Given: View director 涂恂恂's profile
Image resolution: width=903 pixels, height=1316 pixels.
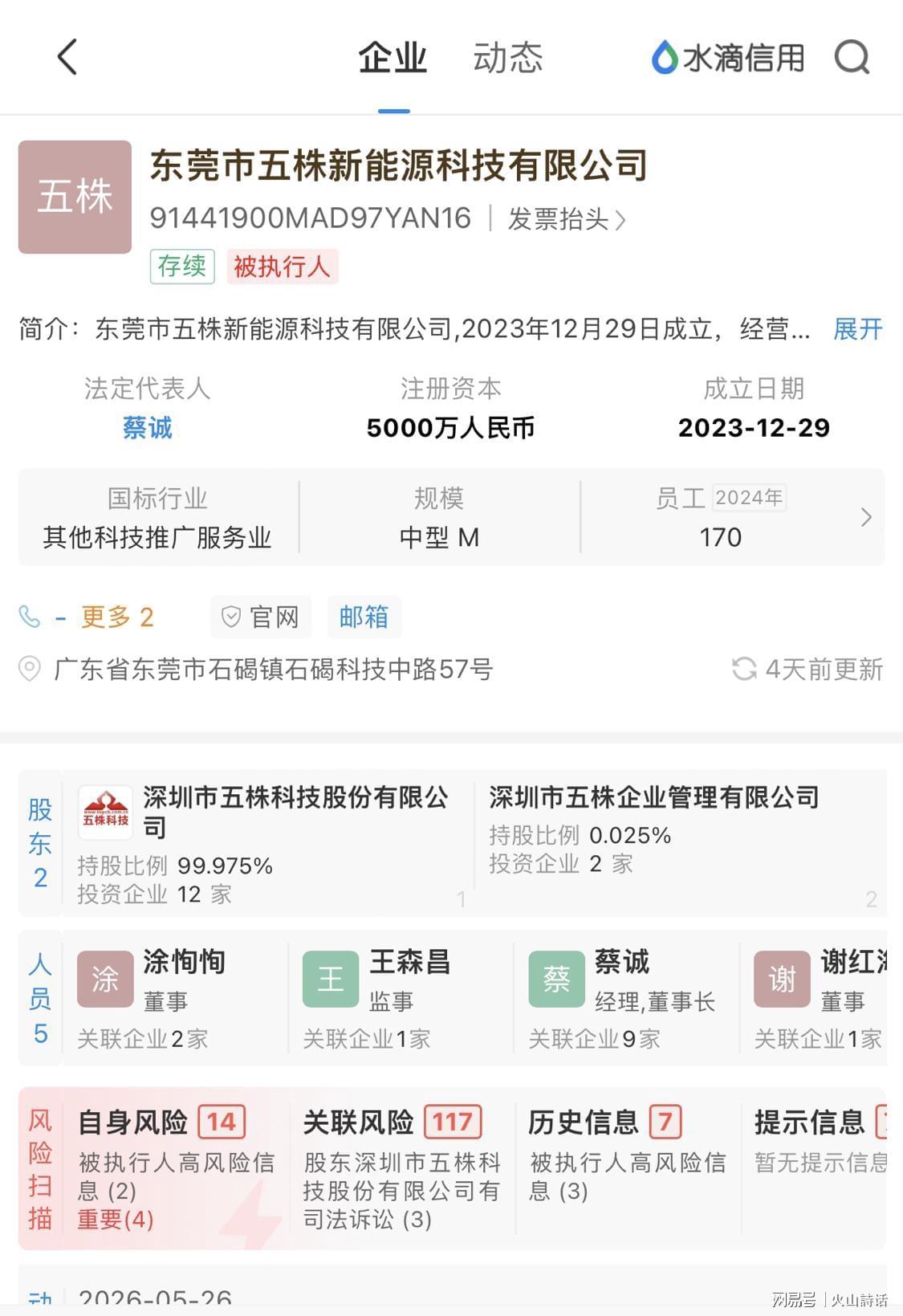Looking at the screenshot, I should tap(175, 998).
